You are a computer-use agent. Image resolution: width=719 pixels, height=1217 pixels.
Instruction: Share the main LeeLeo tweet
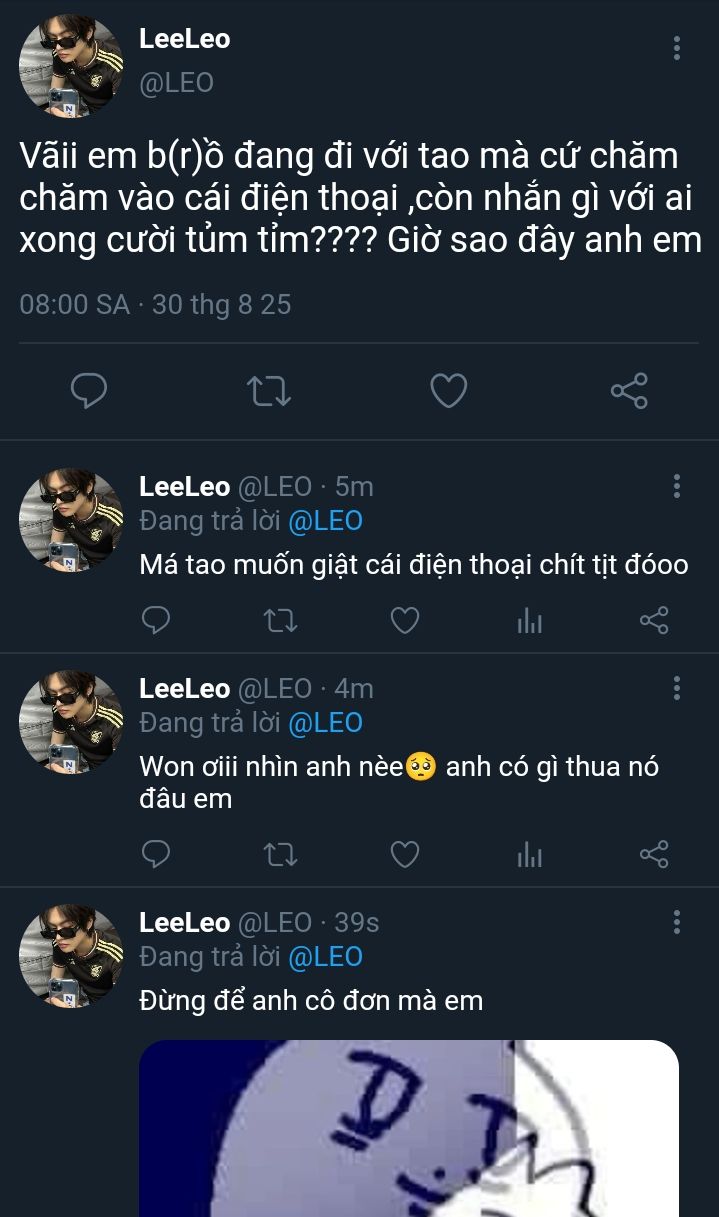(x=629, y=391)
